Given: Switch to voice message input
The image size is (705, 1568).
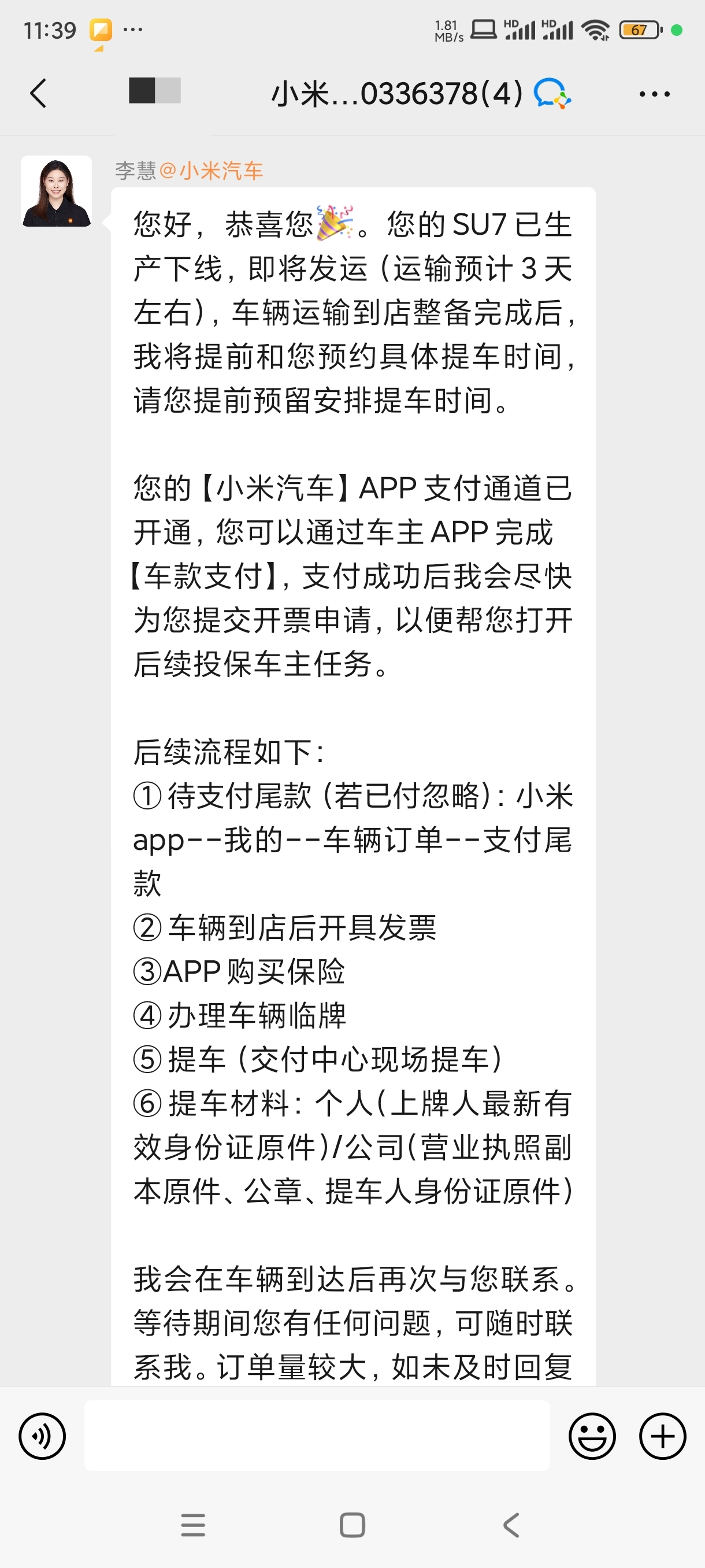Looking at the screenshot, I should point(42,1436).
